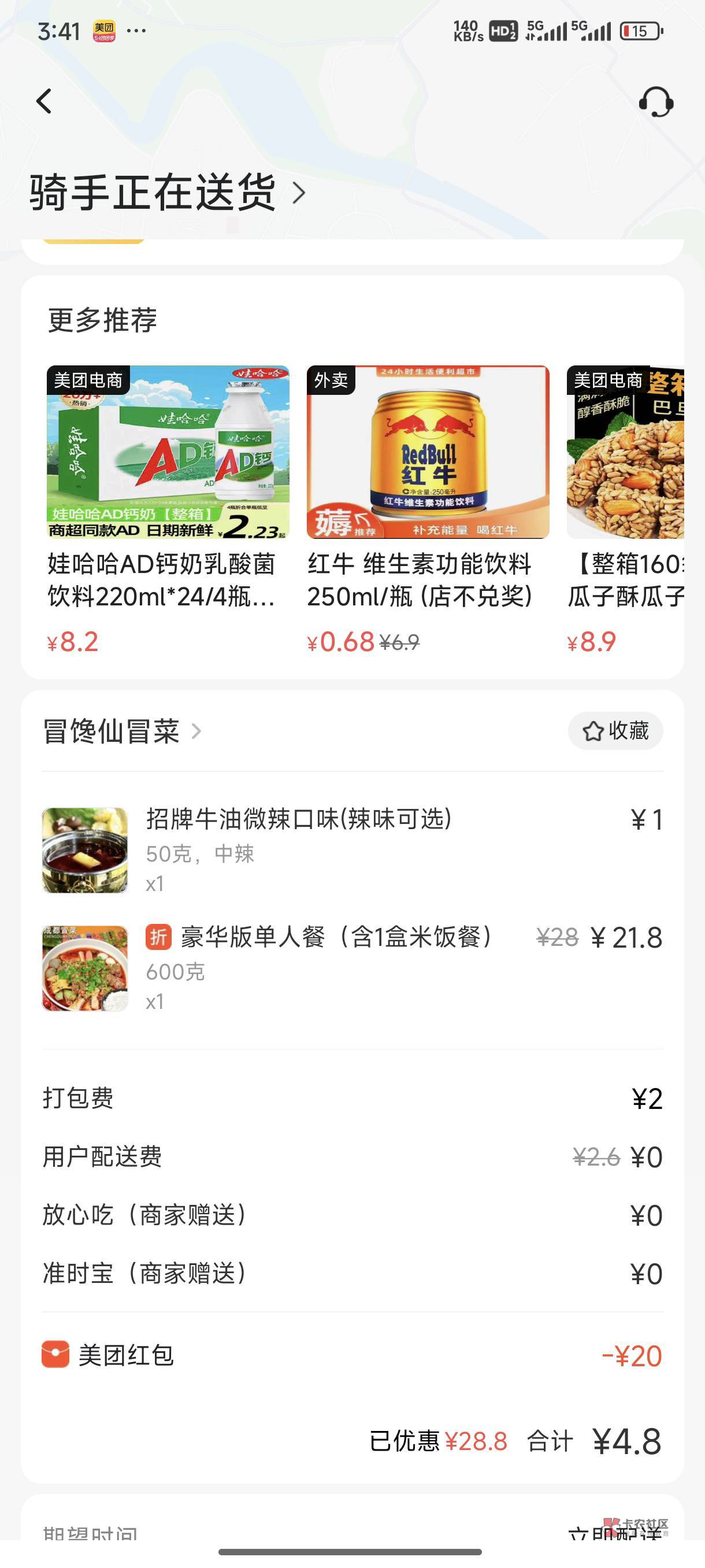Favorite the shop with the 收藏 button
The height and width of the screenshot is (1568, 705).
click(615, 730)
